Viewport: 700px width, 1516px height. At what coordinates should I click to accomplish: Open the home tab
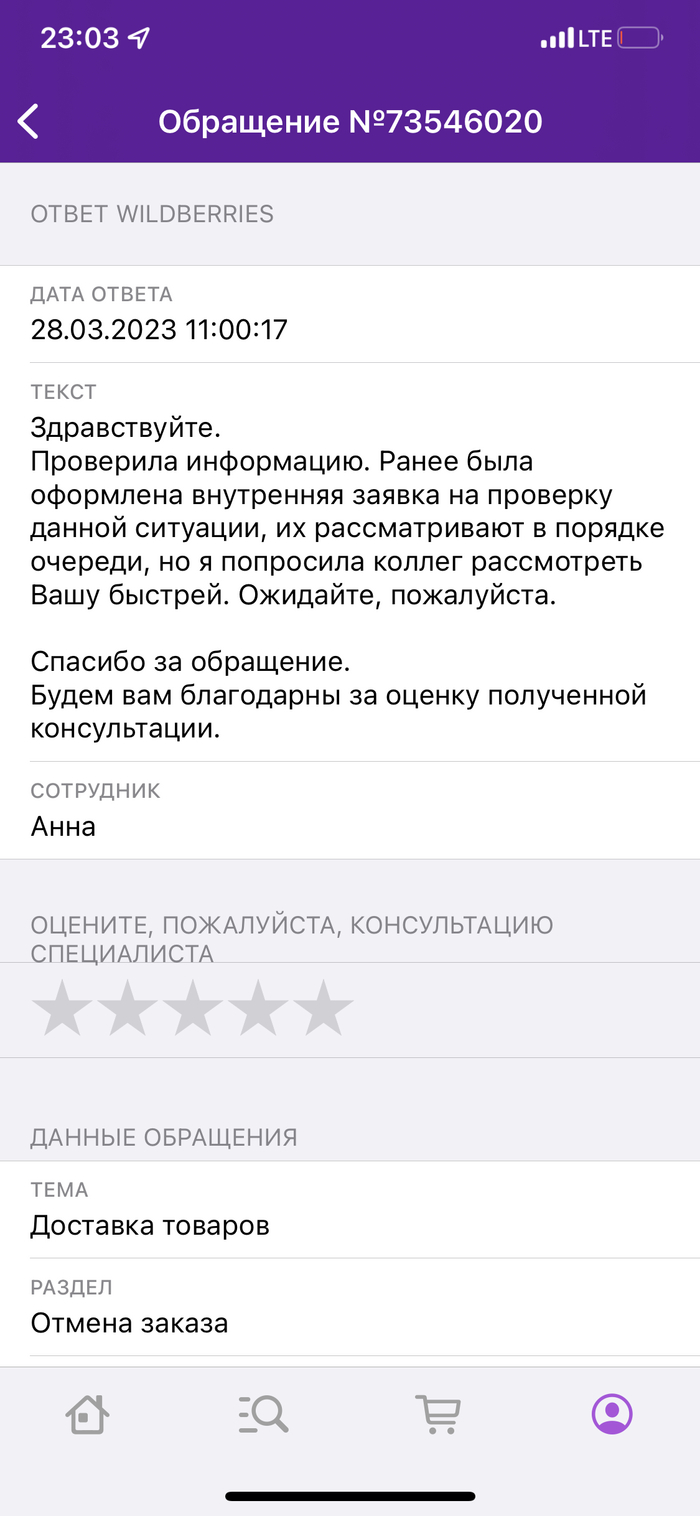87,1414
